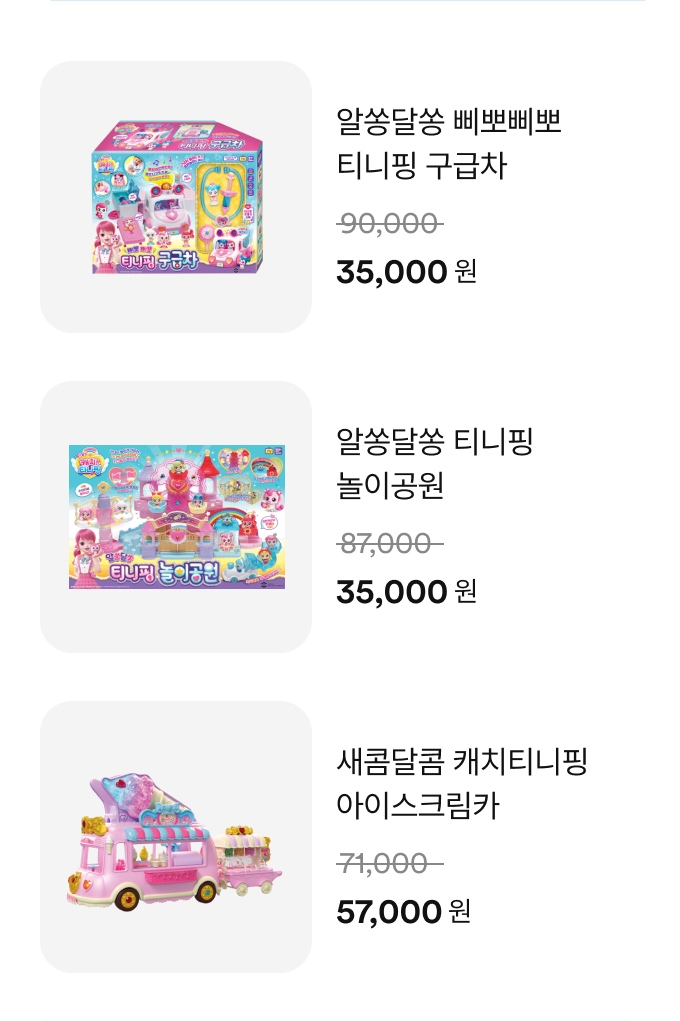680x1021 pixels.
Task: Select the 새콤달콤 캐치티니핑 아이스크림카 product
Action: (x=461, y=782)
